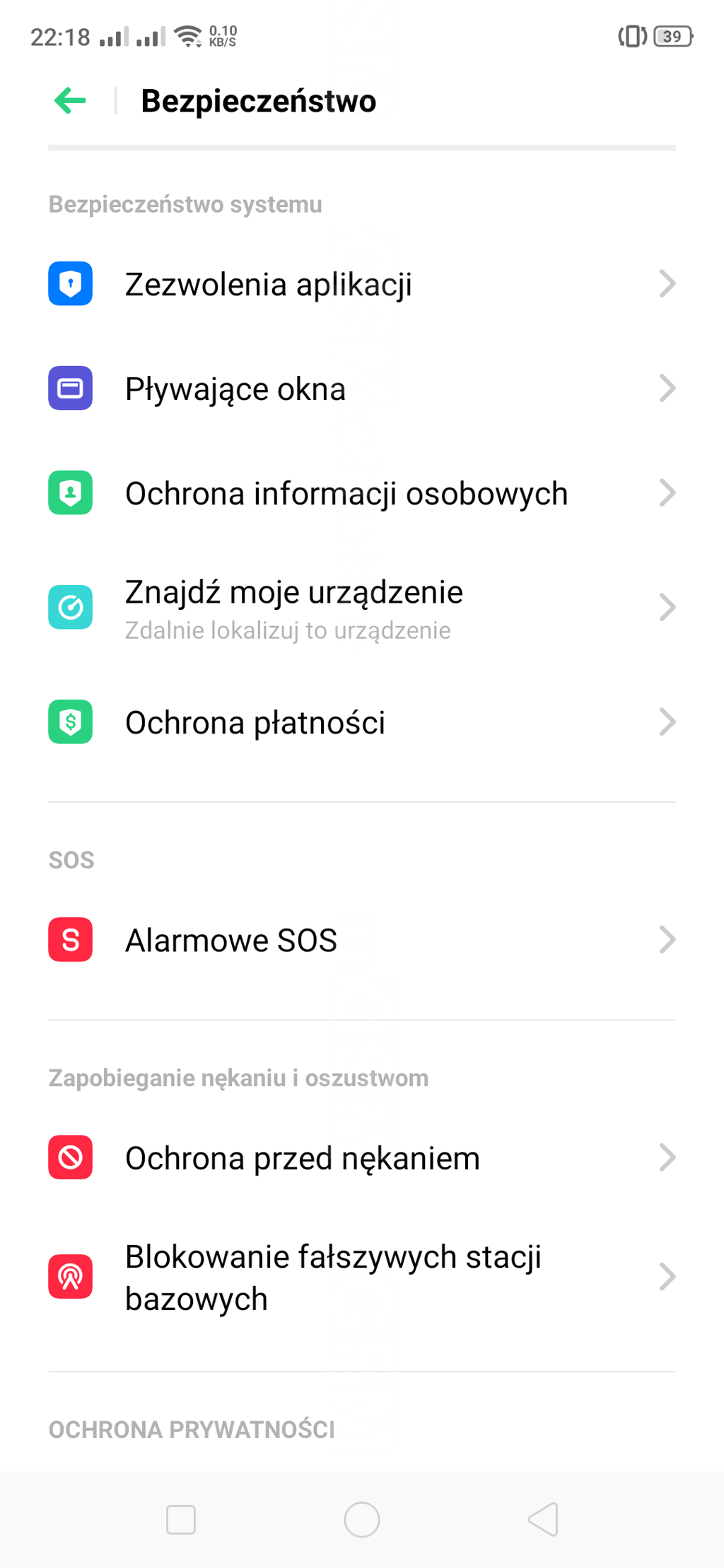724x1568 pixels.
Task: Open recent apps from the navigation bar
Action: tap(181, 1519)
